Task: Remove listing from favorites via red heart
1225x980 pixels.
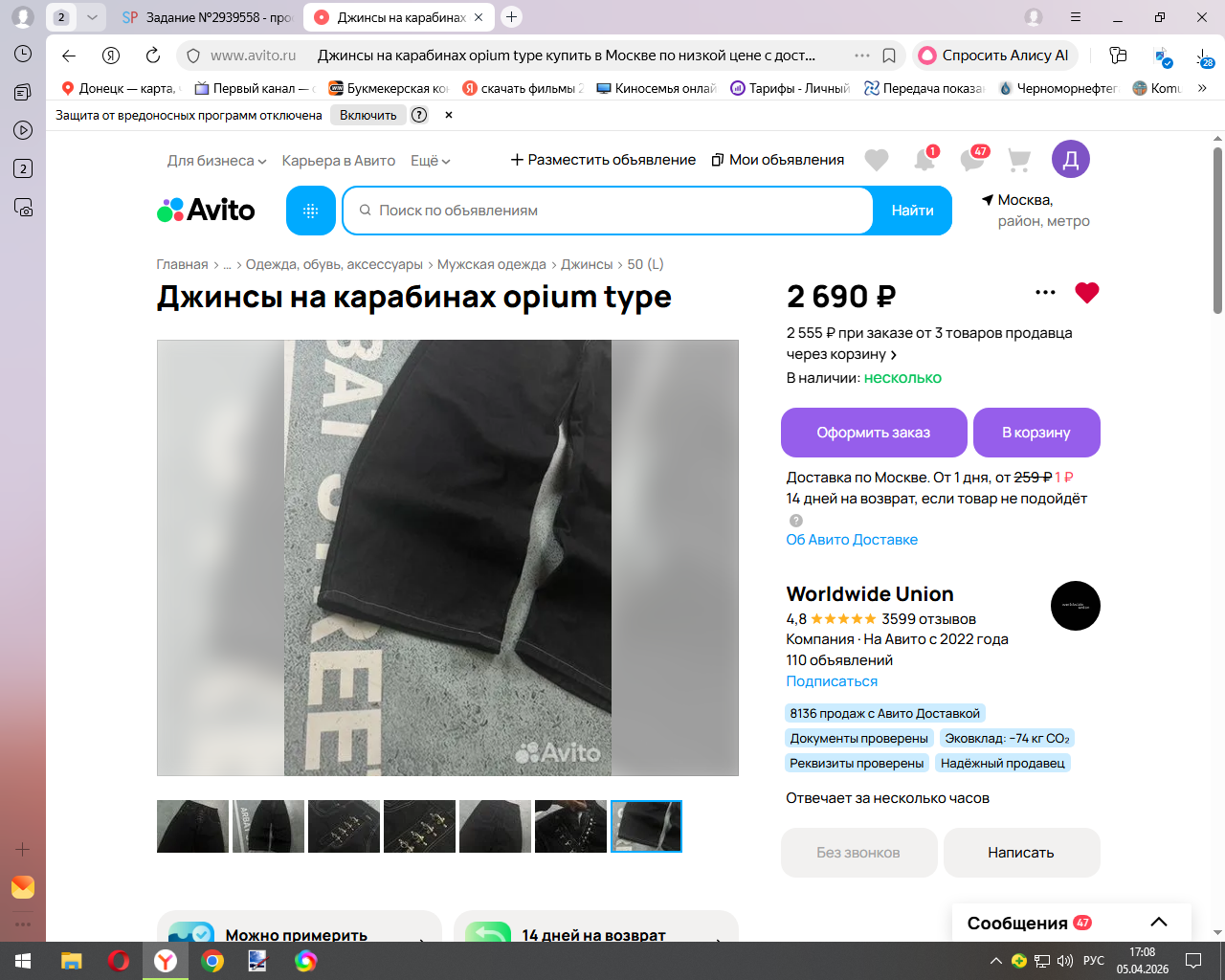Action: pos(1086,293)
